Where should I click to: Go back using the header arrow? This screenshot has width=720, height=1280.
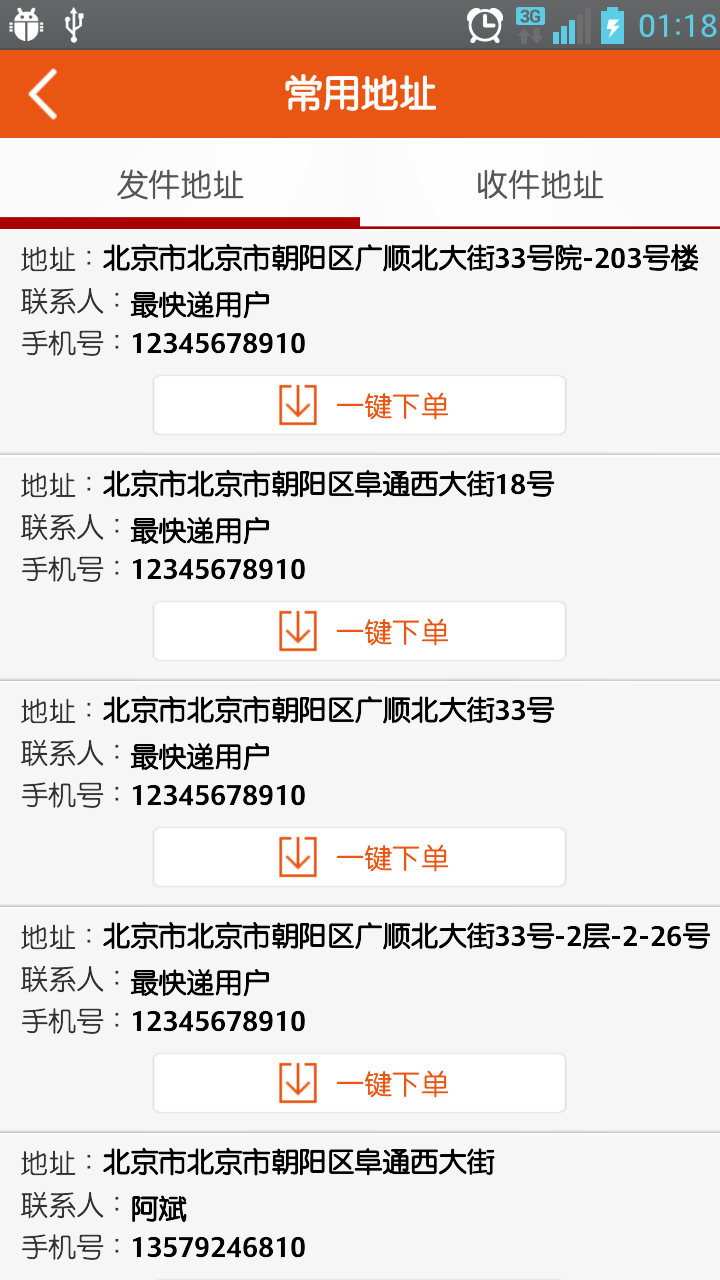(43, 95)
